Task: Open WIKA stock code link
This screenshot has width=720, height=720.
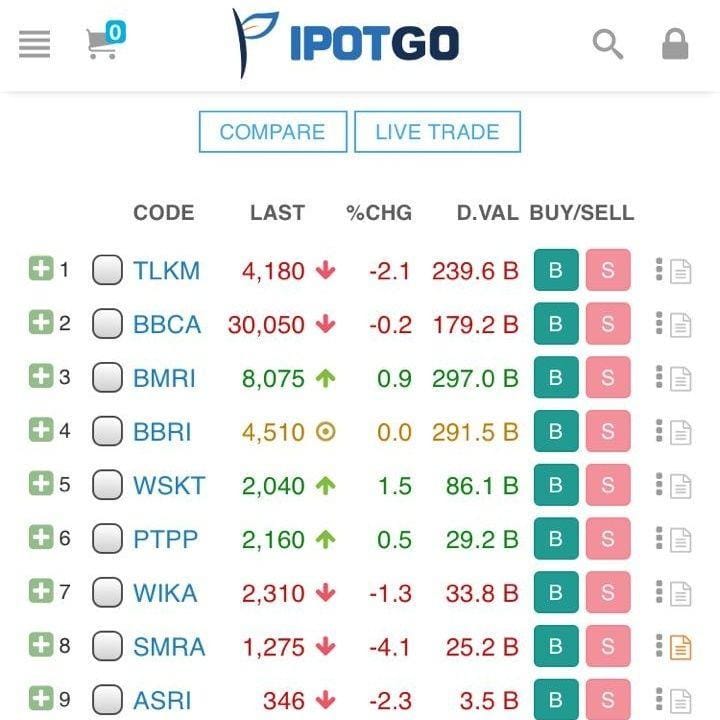Action: tap(165, 593)
